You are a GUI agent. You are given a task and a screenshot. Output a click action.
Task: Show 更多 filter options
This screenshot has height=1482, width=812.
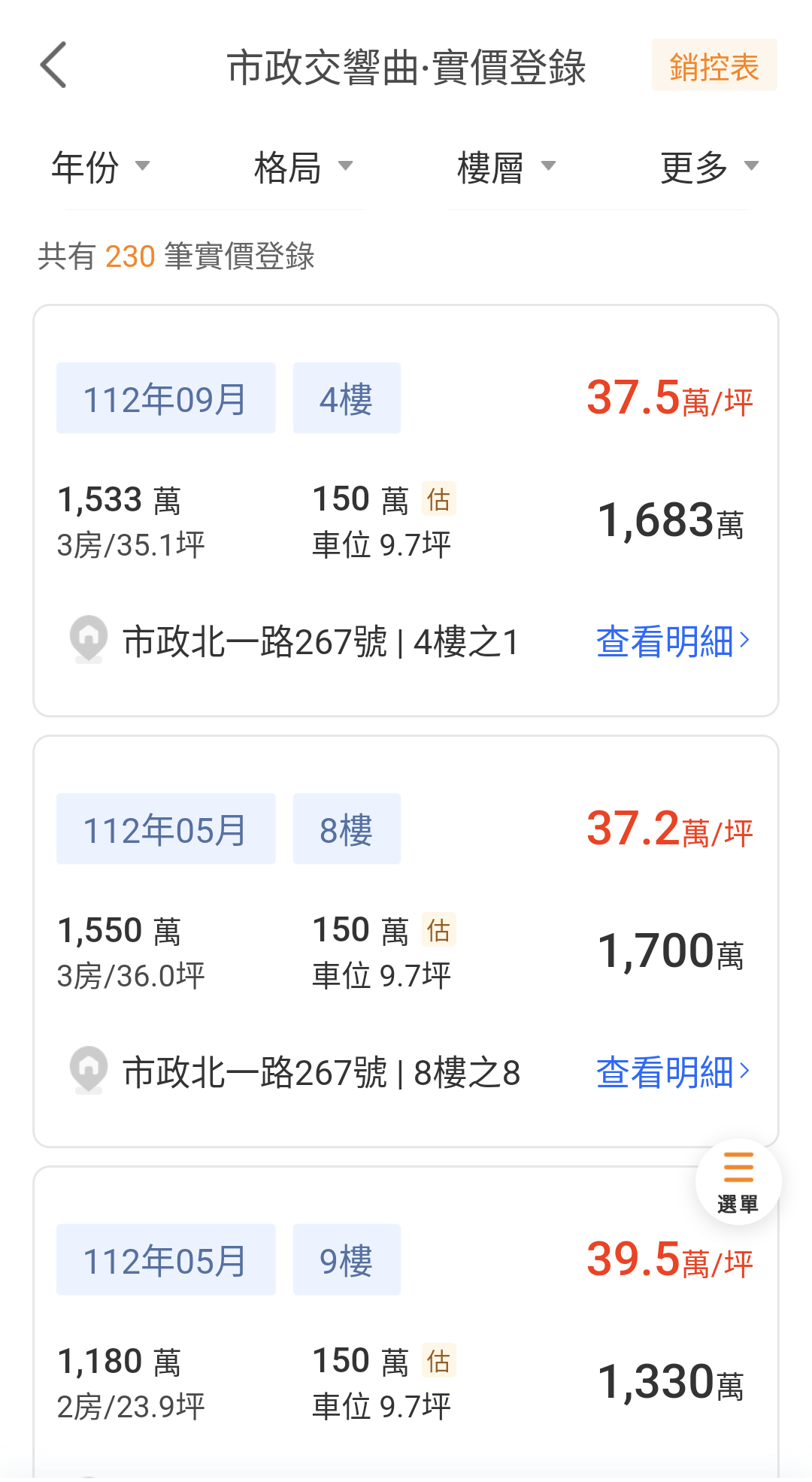709,166
